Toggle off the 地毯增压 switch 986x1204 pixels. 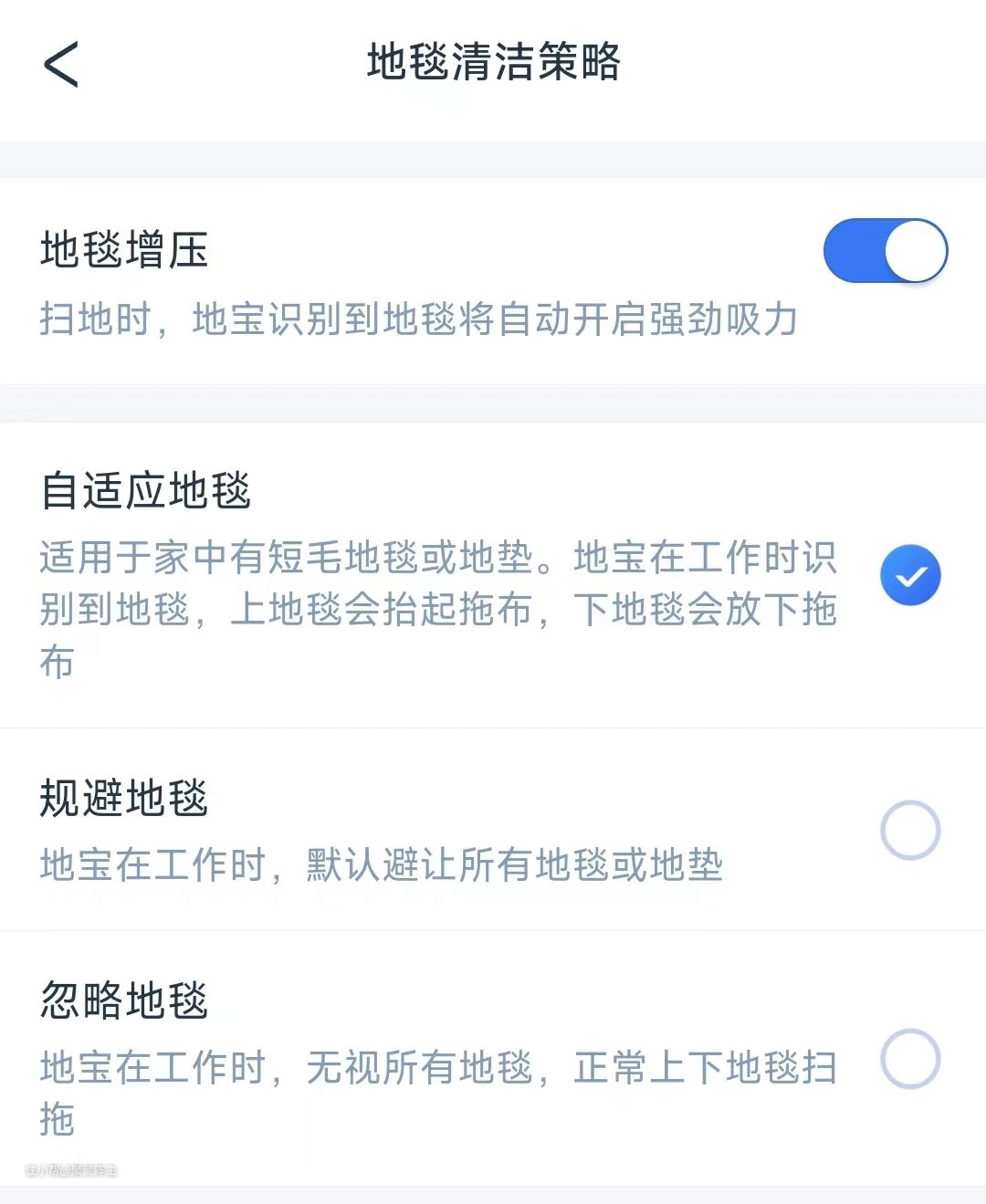tap(885, 250)
